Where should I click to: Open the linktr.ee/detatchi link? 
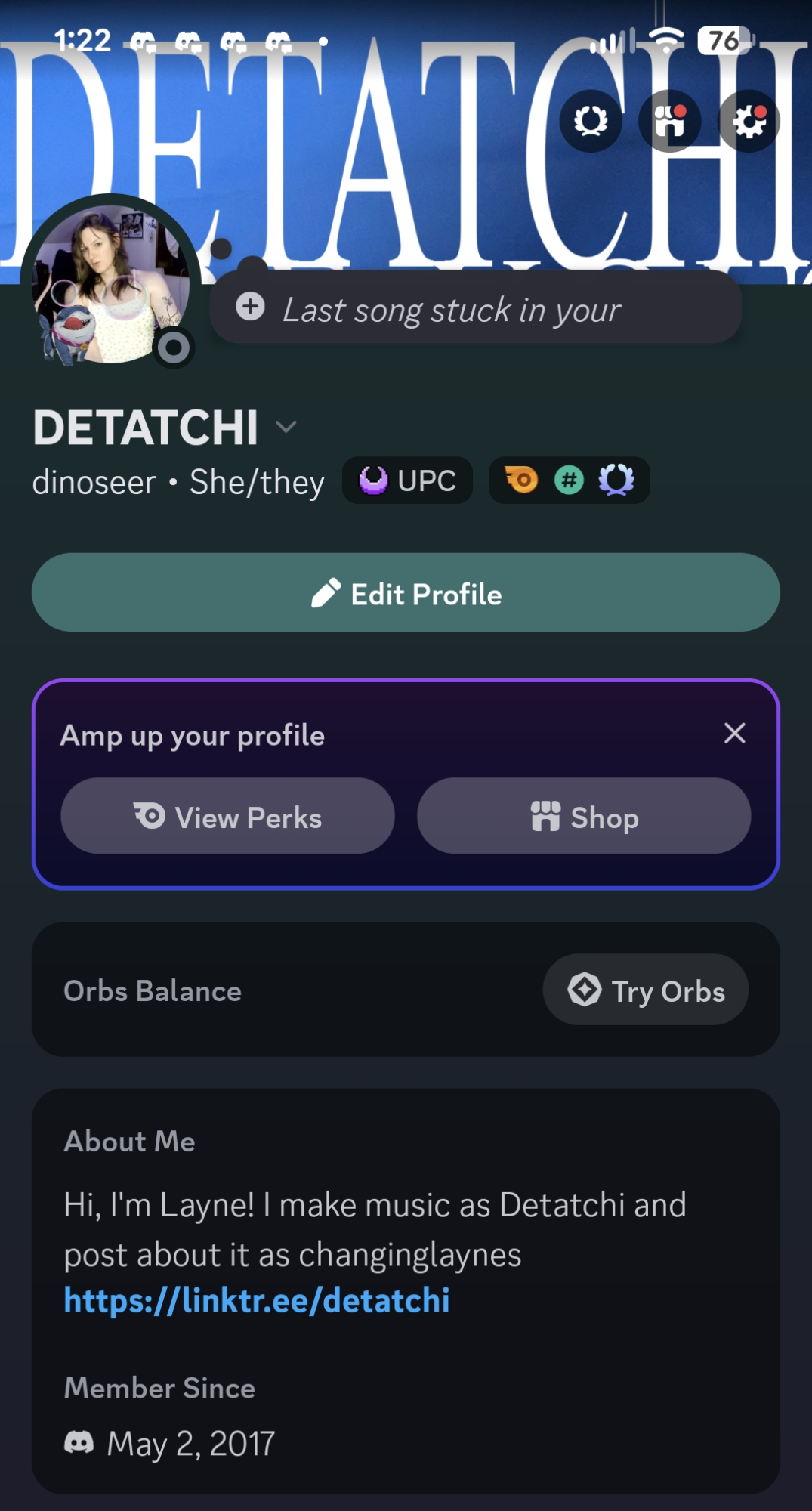click(257, 1300)
